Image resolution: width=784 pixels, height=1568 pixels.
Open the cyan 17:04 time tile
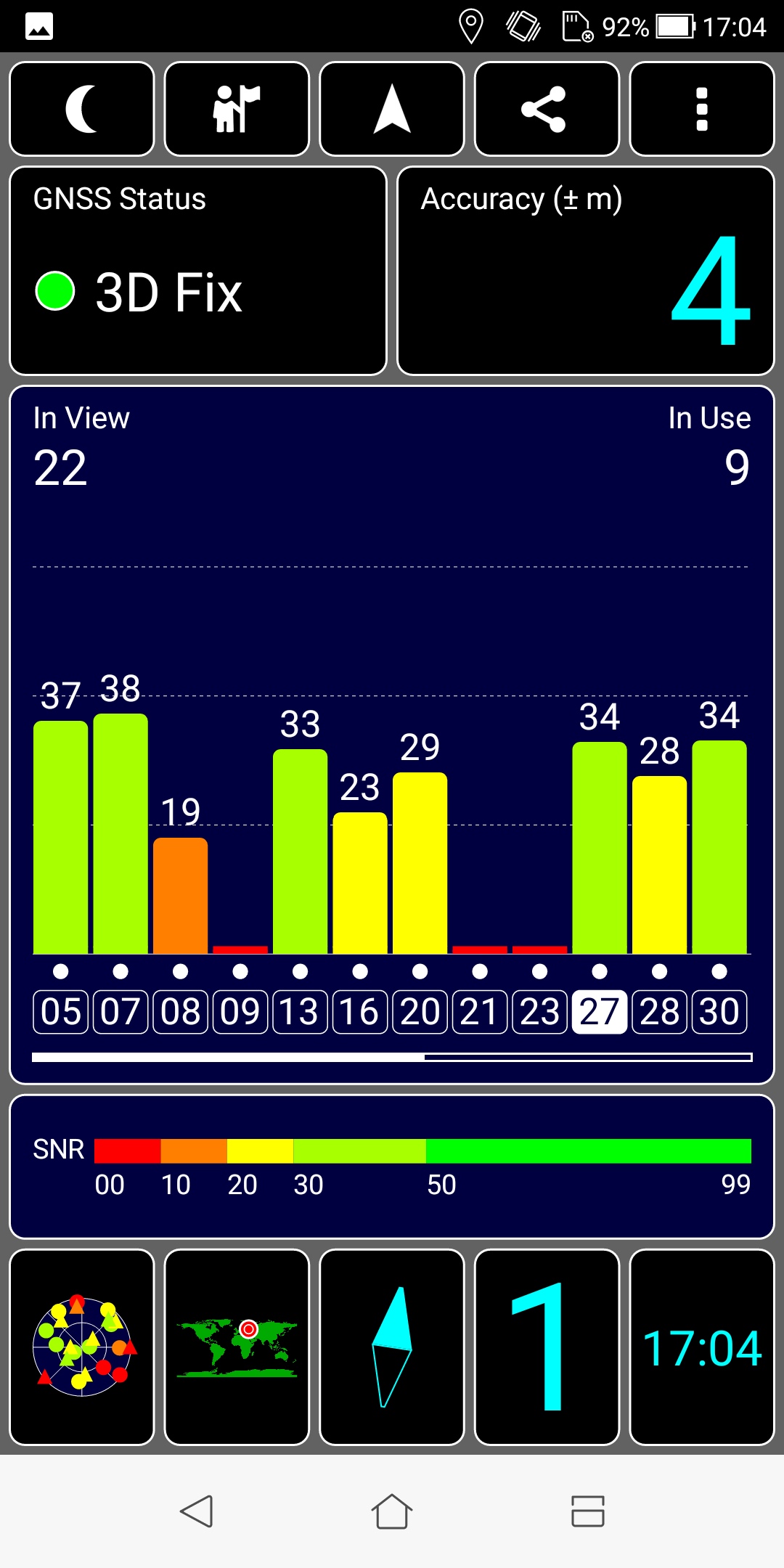(702, 1347)
